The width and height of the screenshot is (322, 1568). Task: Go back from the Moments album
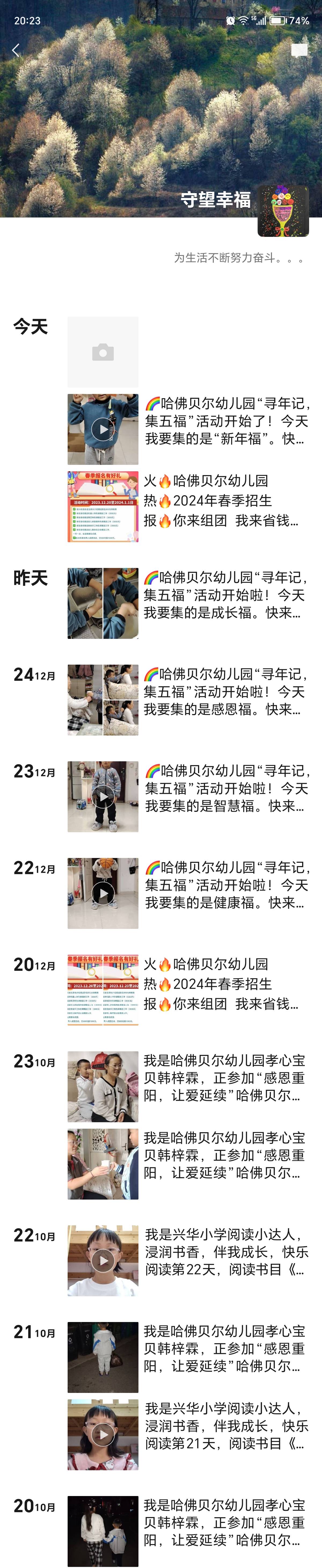pos(16,50)
